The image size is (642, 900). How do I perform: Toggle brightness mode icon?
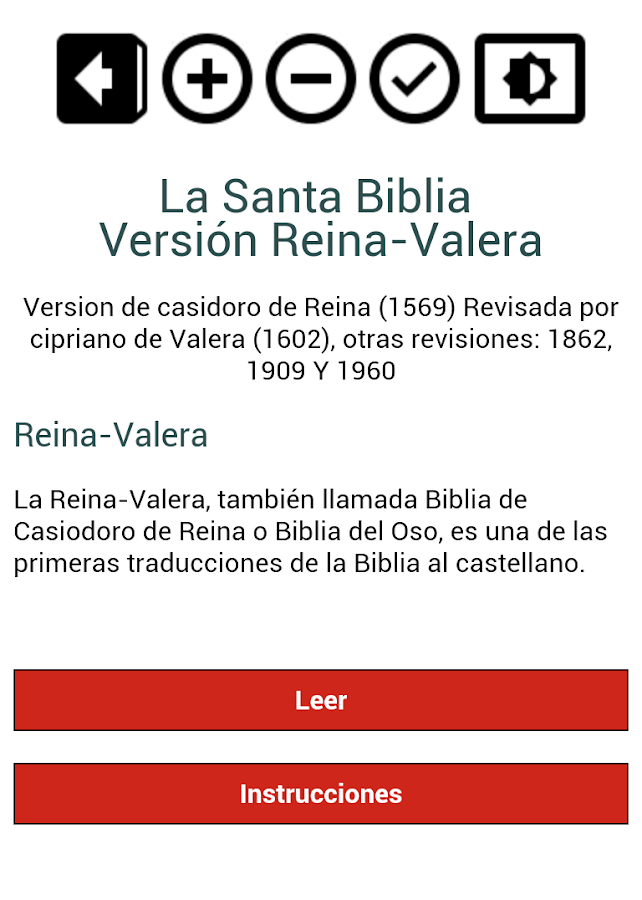point(529,79)
